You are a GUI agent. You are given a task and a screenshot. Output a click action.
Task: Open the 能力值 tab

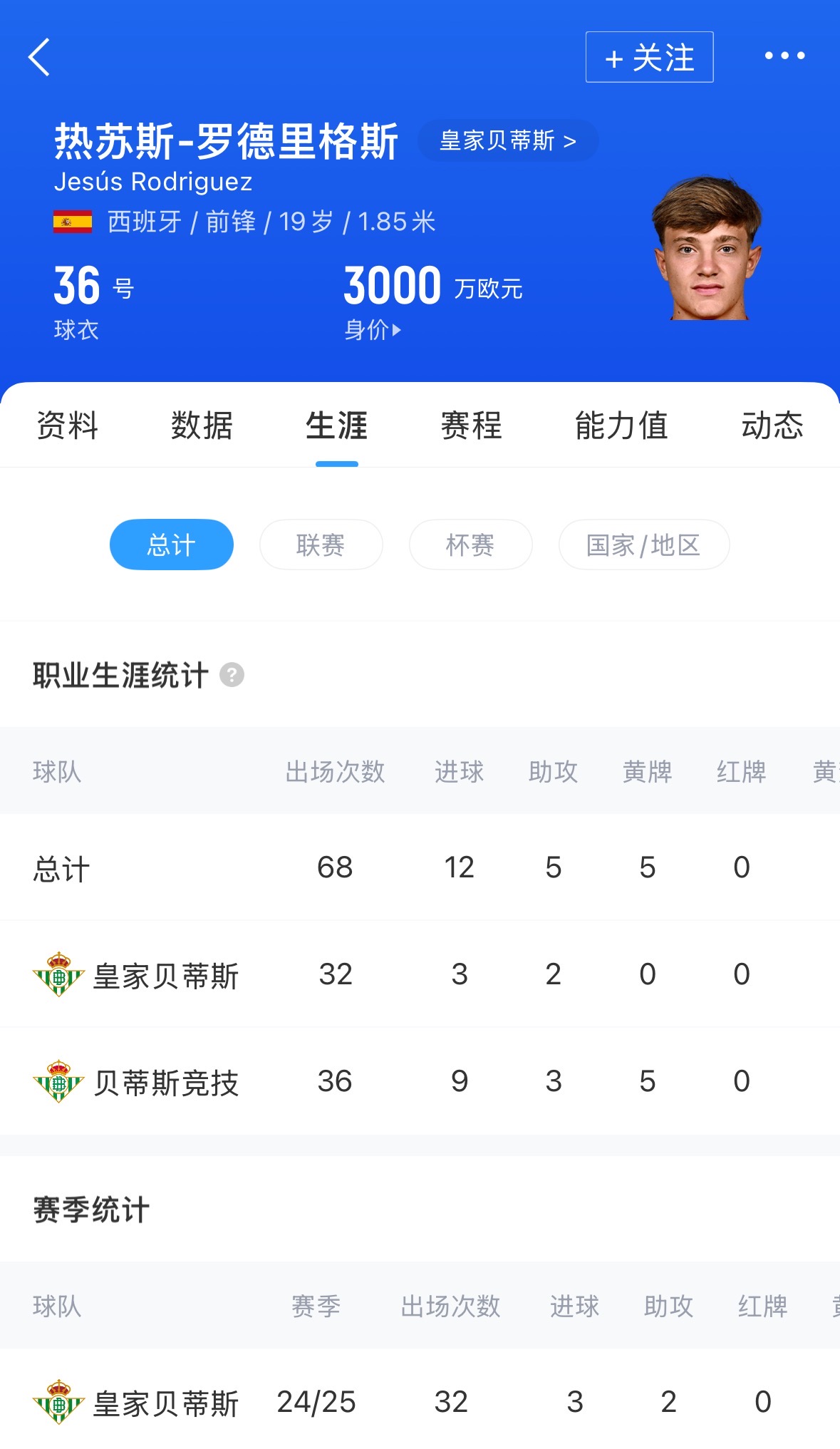point(621,426)
